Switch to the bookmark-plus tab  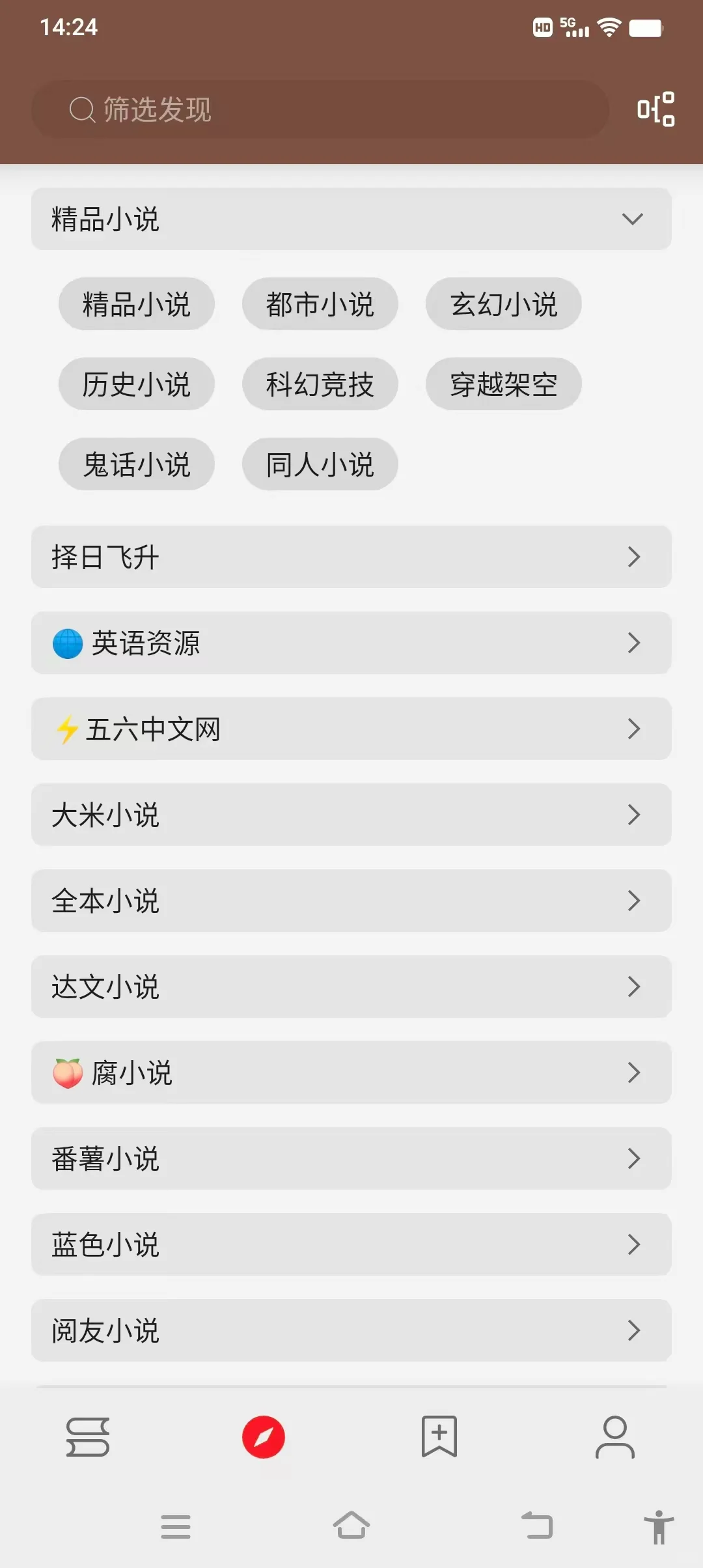(x=439, y=1436)
